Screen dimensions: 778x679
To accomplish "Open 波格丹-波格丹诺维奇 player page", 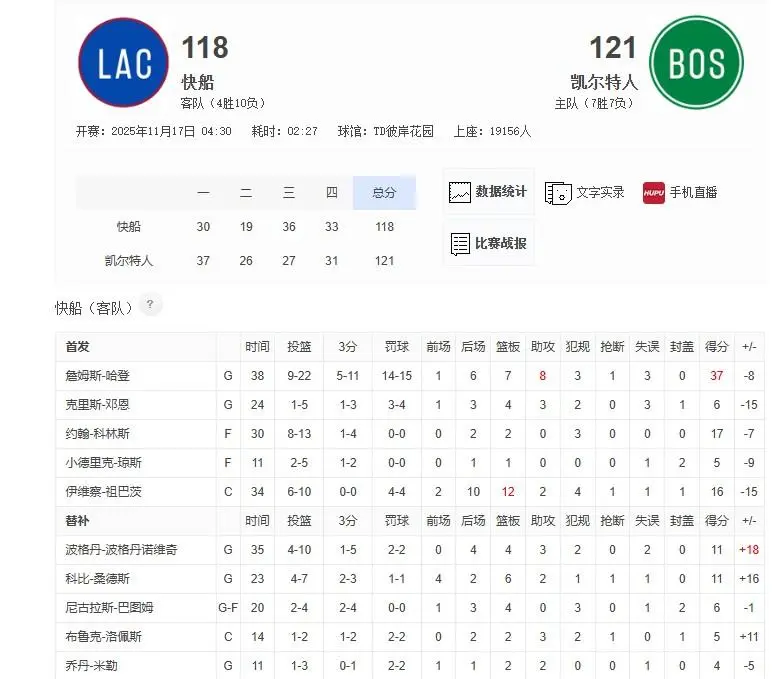I will coord(121,550).
